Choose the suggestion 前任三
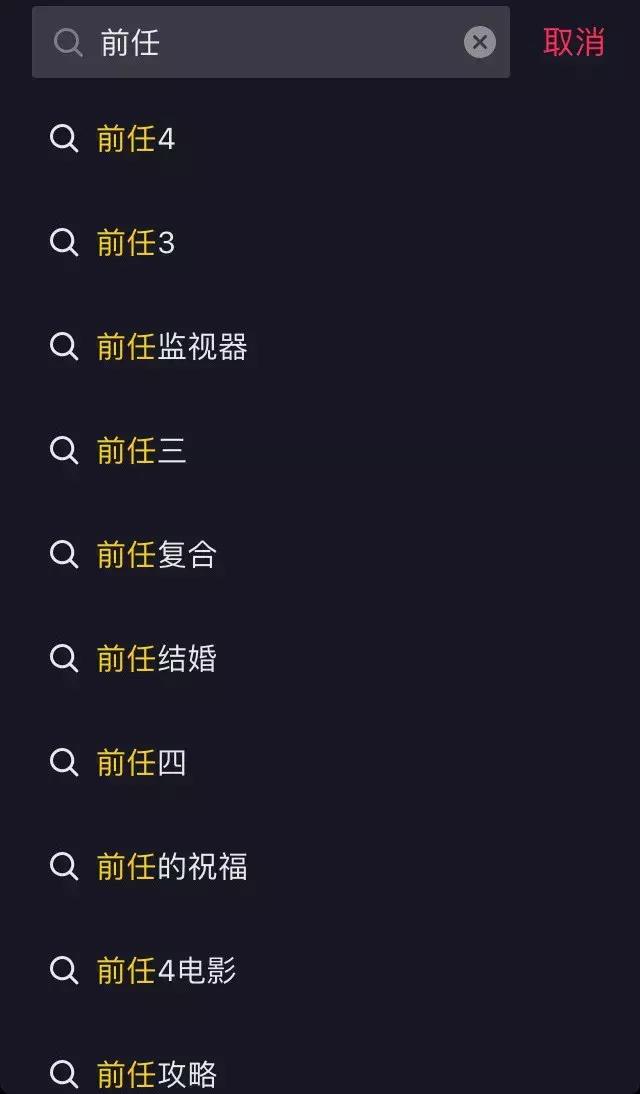This screenshot has height=1094, width=640. [320, 451]
